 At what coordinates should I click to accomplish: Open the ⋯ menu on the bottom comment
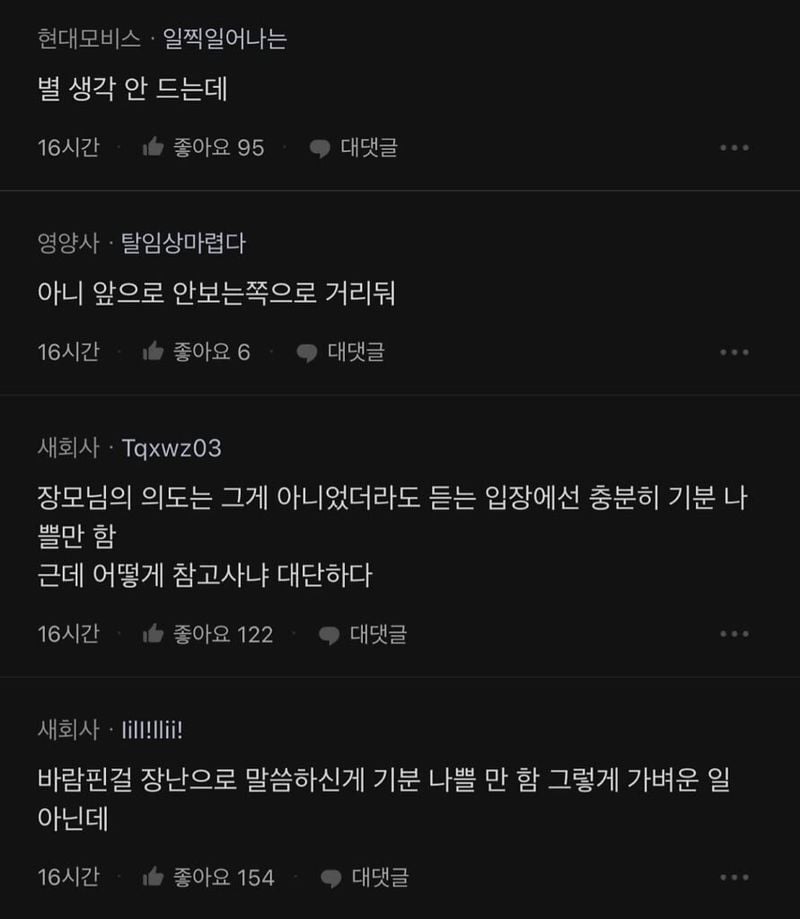(x=735, y=877)
